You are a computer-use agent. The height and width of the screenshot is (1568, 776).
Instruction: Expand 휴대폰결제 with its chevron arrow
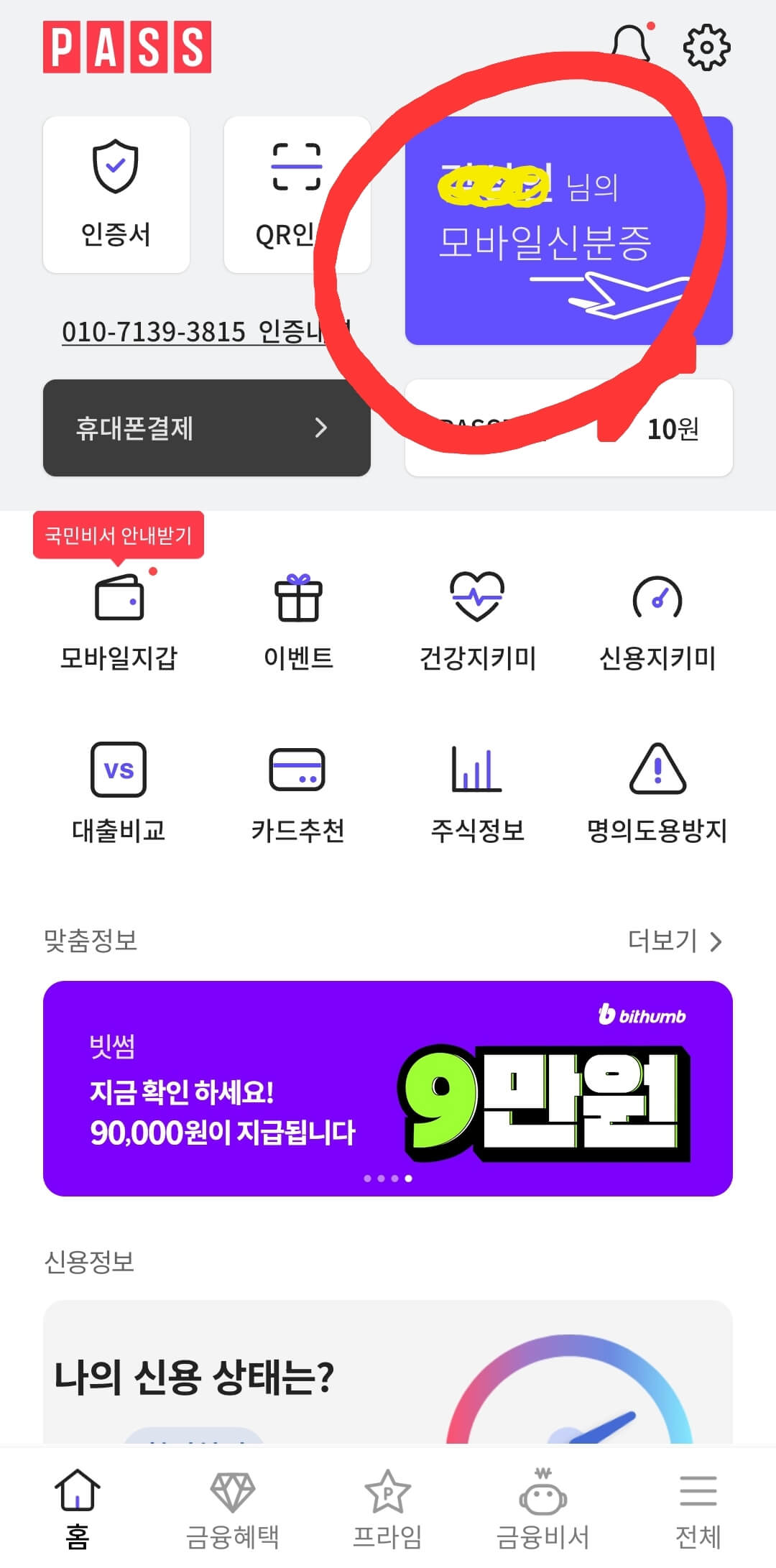(321, 429)
